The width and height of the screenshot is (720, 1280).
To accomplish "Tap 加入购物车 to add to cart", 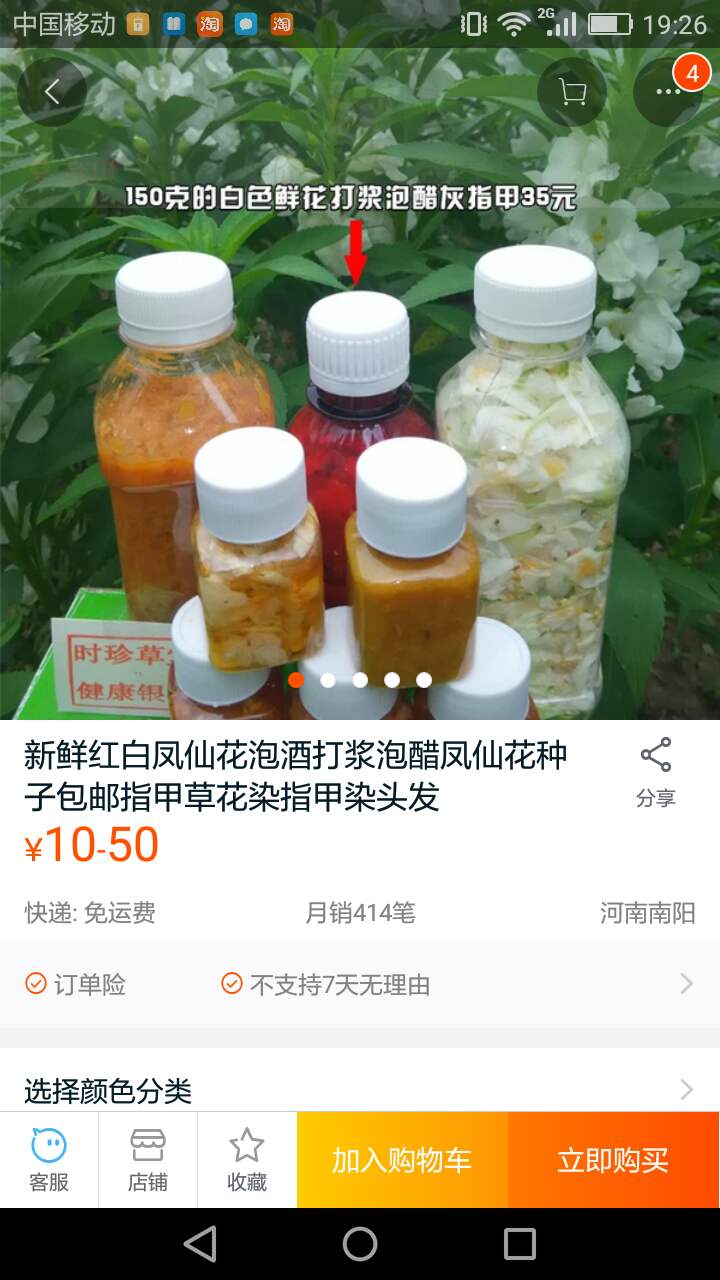I will click(x=402, y=1160).
